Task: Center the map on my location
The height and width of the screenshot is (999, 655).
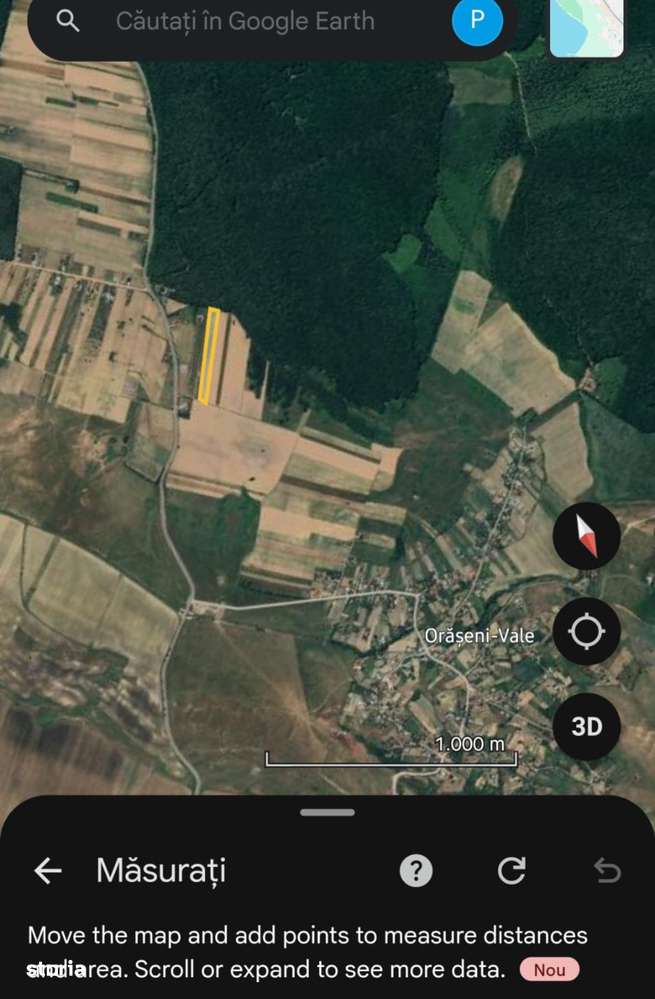Action: coord(586,632)
